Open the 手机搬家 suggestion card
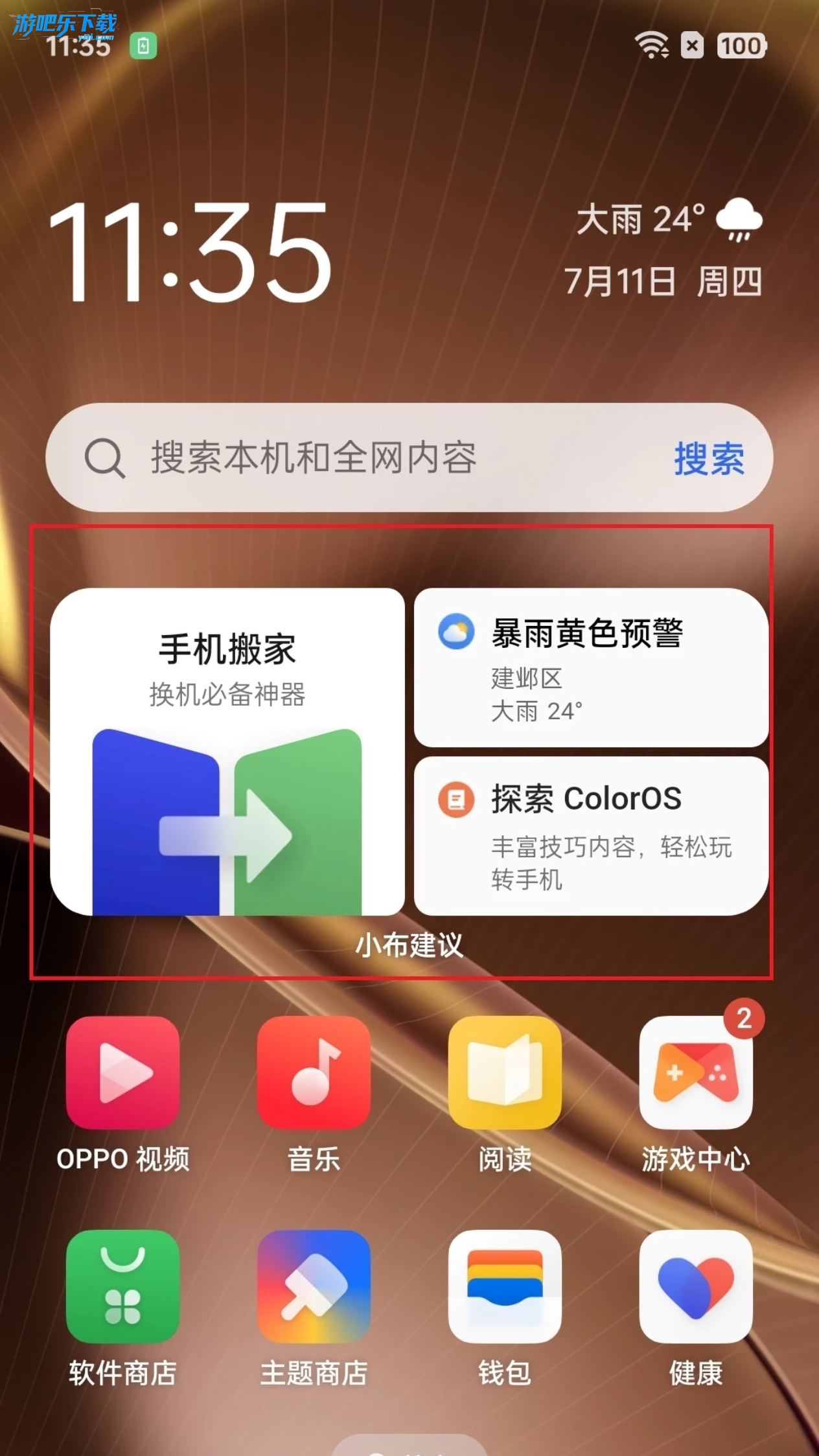This screenshot has width=819, height=1456. (227, 752)
